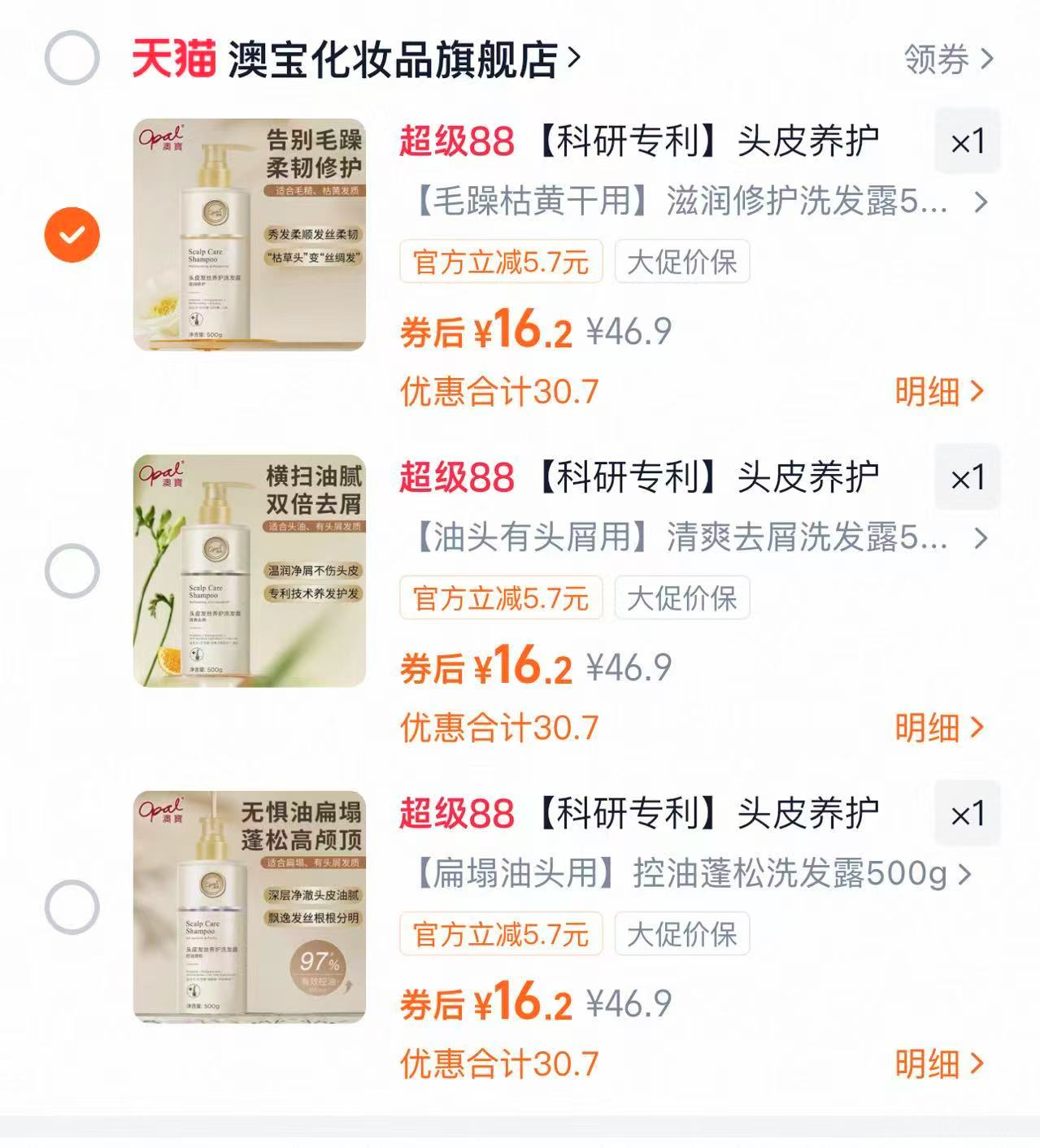Expand the 清爽去屑洗发露 title arrow
Screen dimensions: 1040x1148
click(x=981, y=539)
